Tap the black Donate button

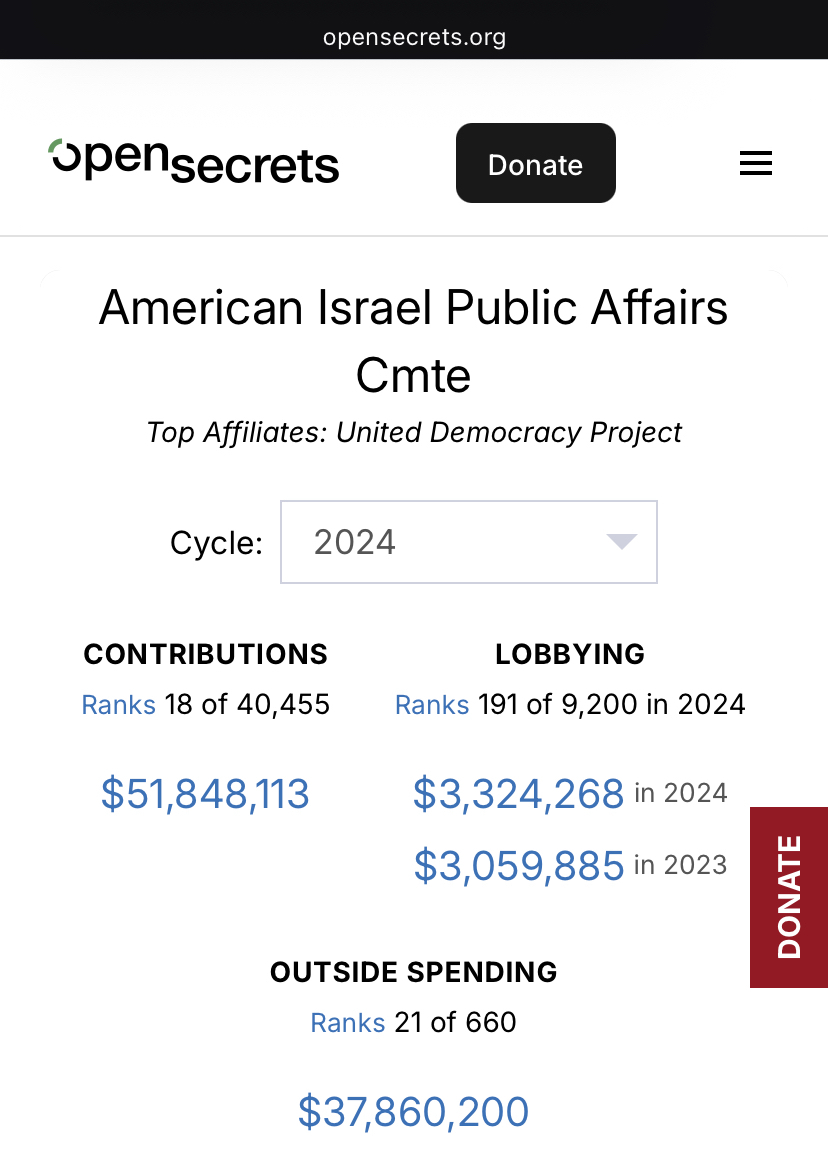tap(535, 164)
